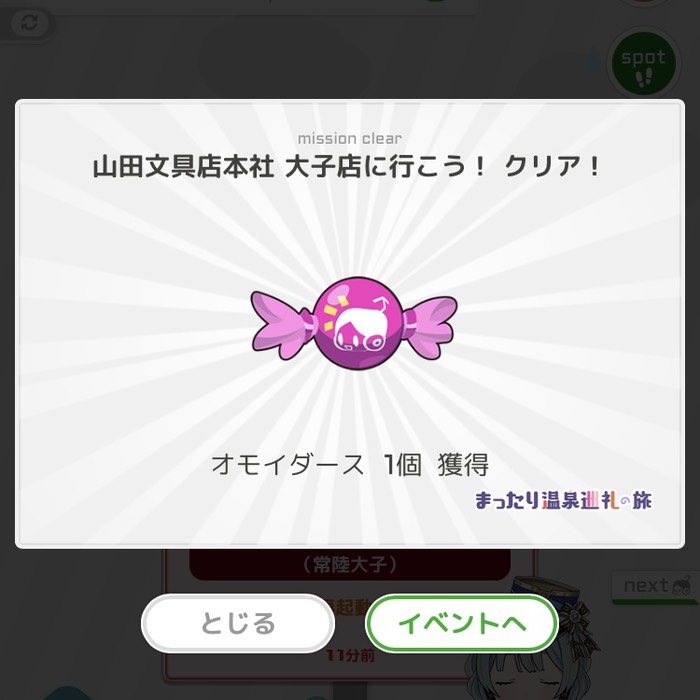The height and width of the screenshot is (700, 700).
Task: Close the mission clear dialog with とじる
Action: pos(237,624)
